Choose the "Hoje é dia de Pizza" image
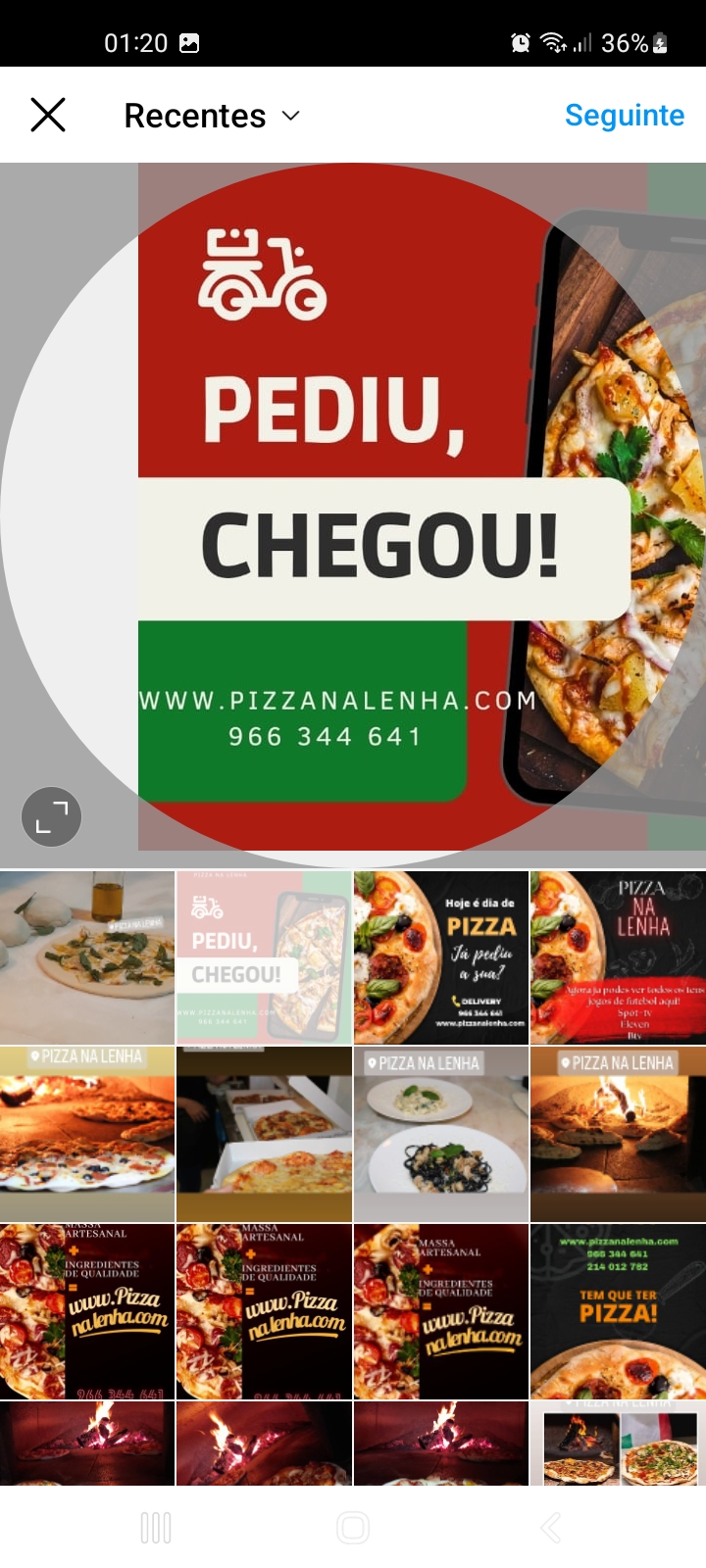This screenshot has width=706, height=1568. click(x=440, y=957)
